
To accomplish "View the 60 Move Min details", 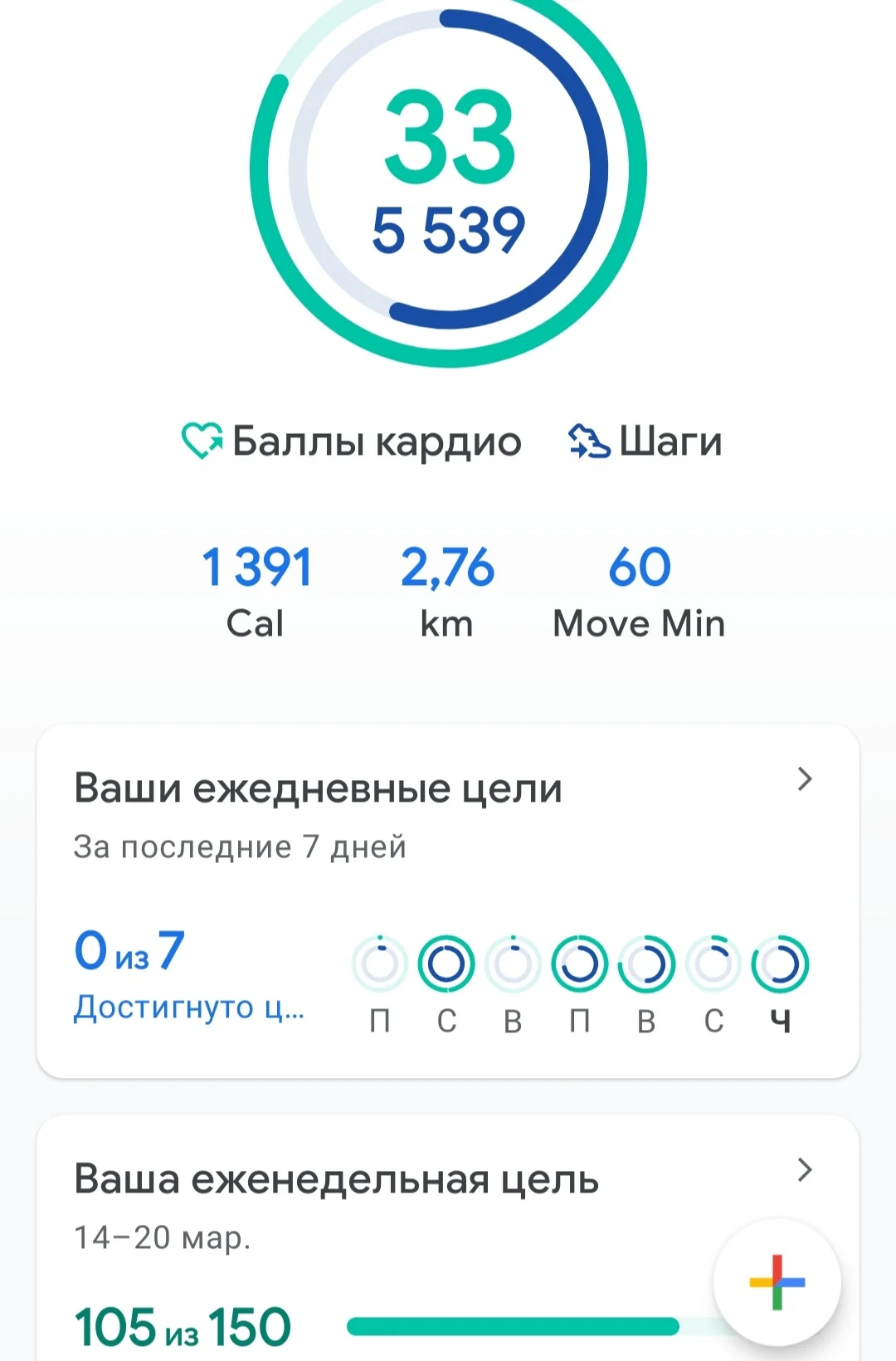I will point(639,591).
